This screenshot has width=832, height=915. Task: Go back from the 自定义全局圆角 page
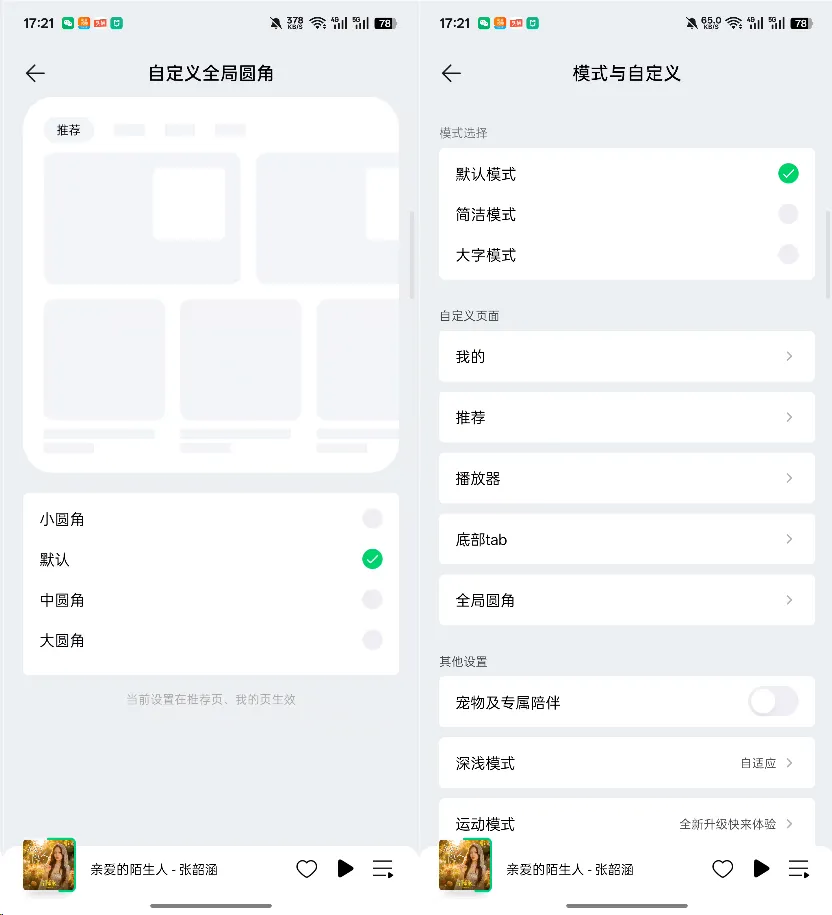tap(36, 73)
